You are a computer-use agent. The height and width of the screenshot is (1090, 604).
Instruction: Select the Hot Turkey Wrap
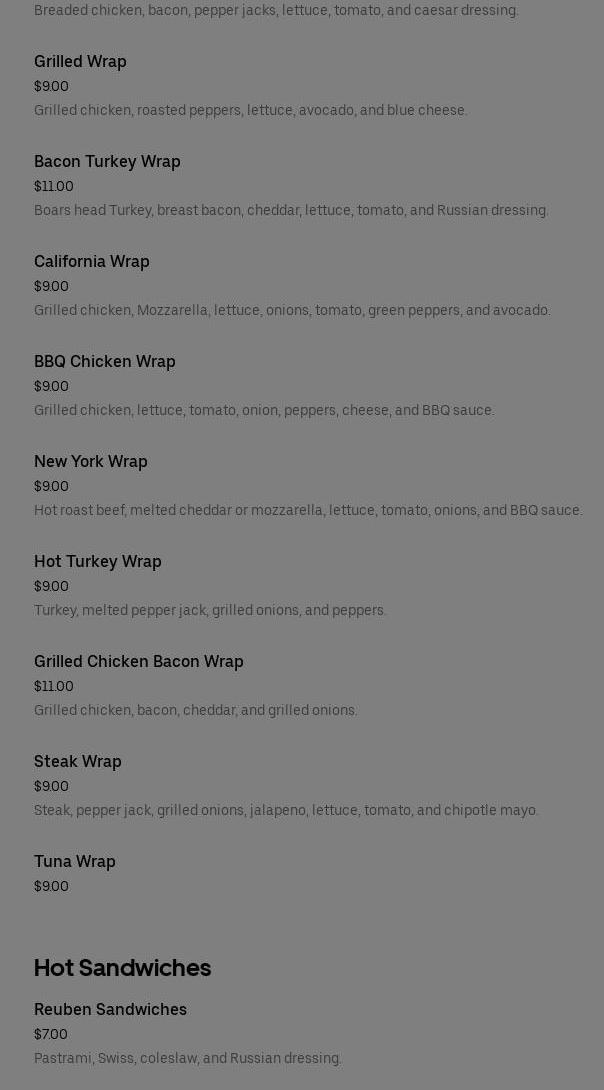[x=98, y=562]
